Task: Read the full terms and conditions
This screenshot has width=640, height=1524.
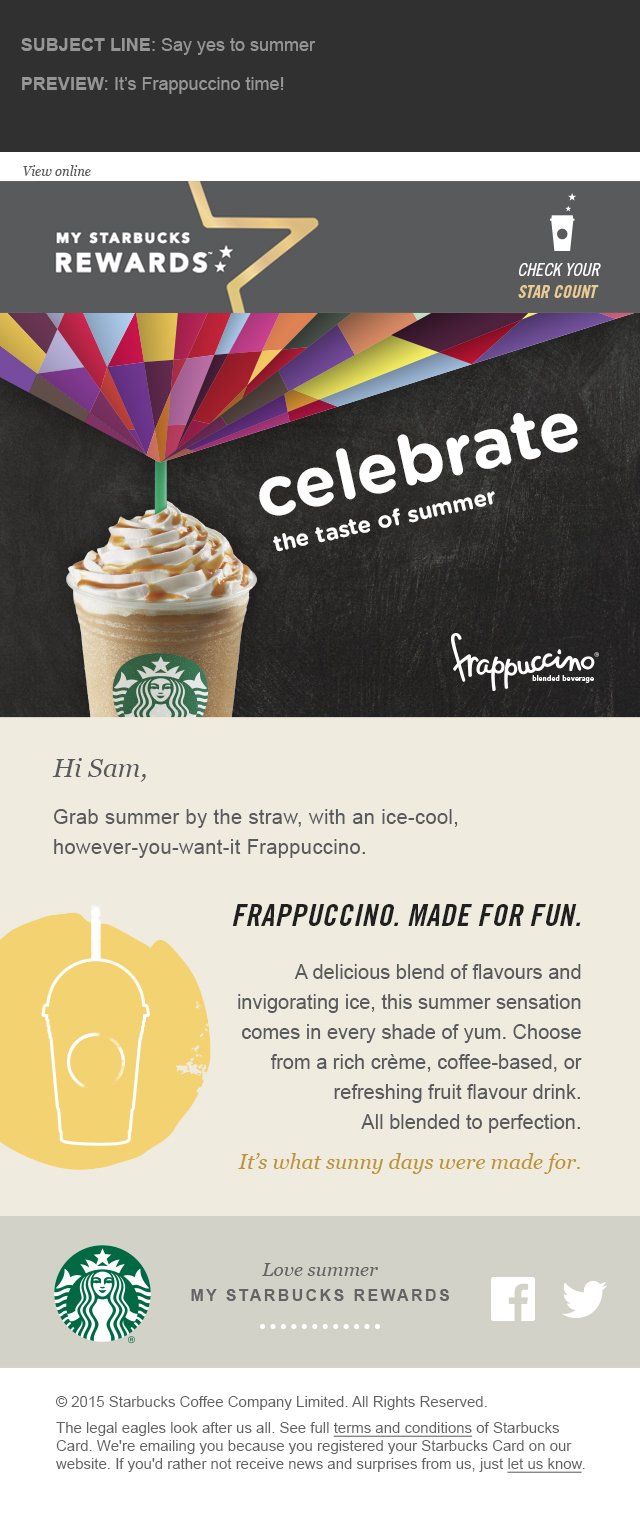Action: [402, 1428]
